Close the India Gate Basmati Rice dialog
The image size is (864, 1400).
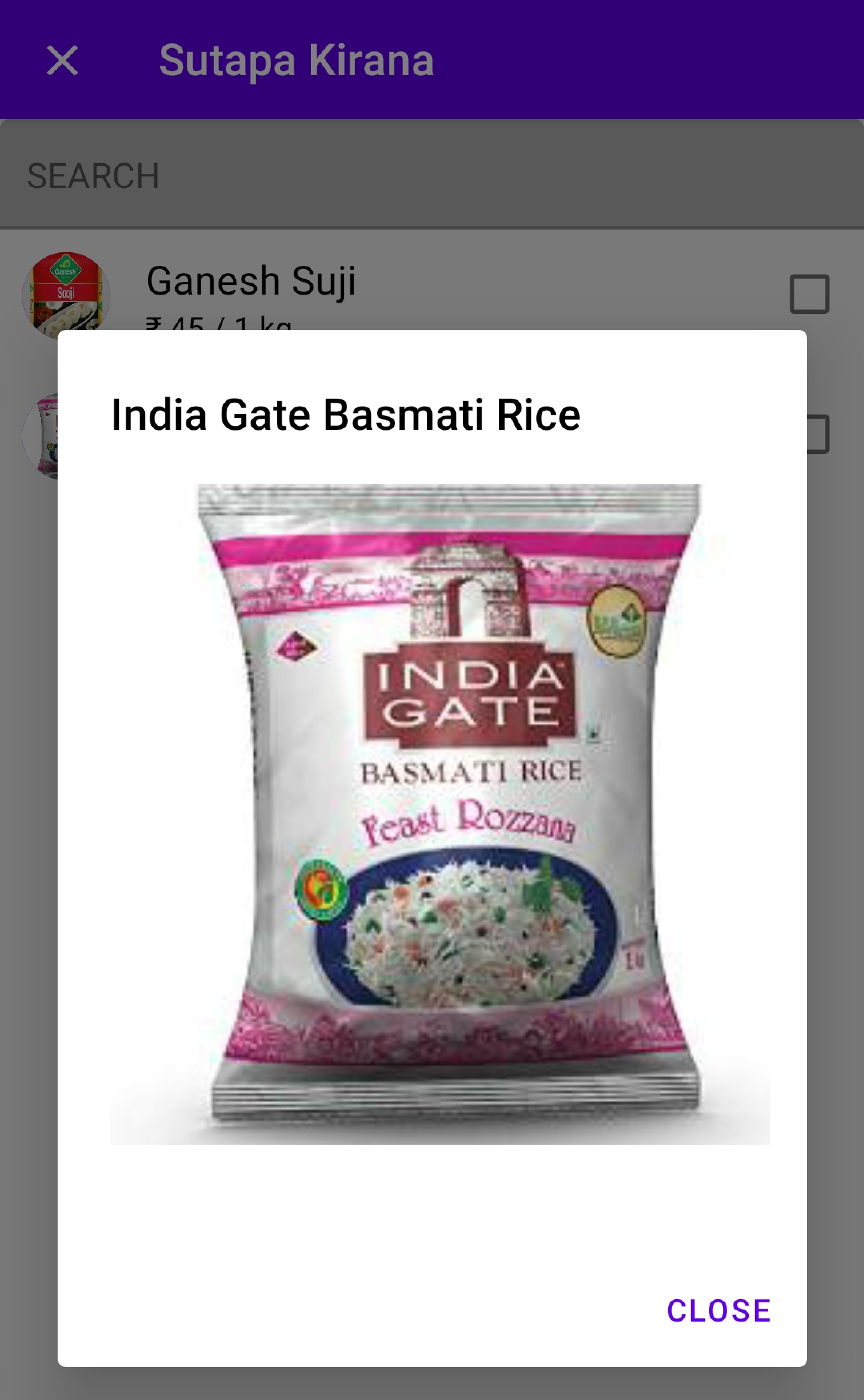[718, 1310]
